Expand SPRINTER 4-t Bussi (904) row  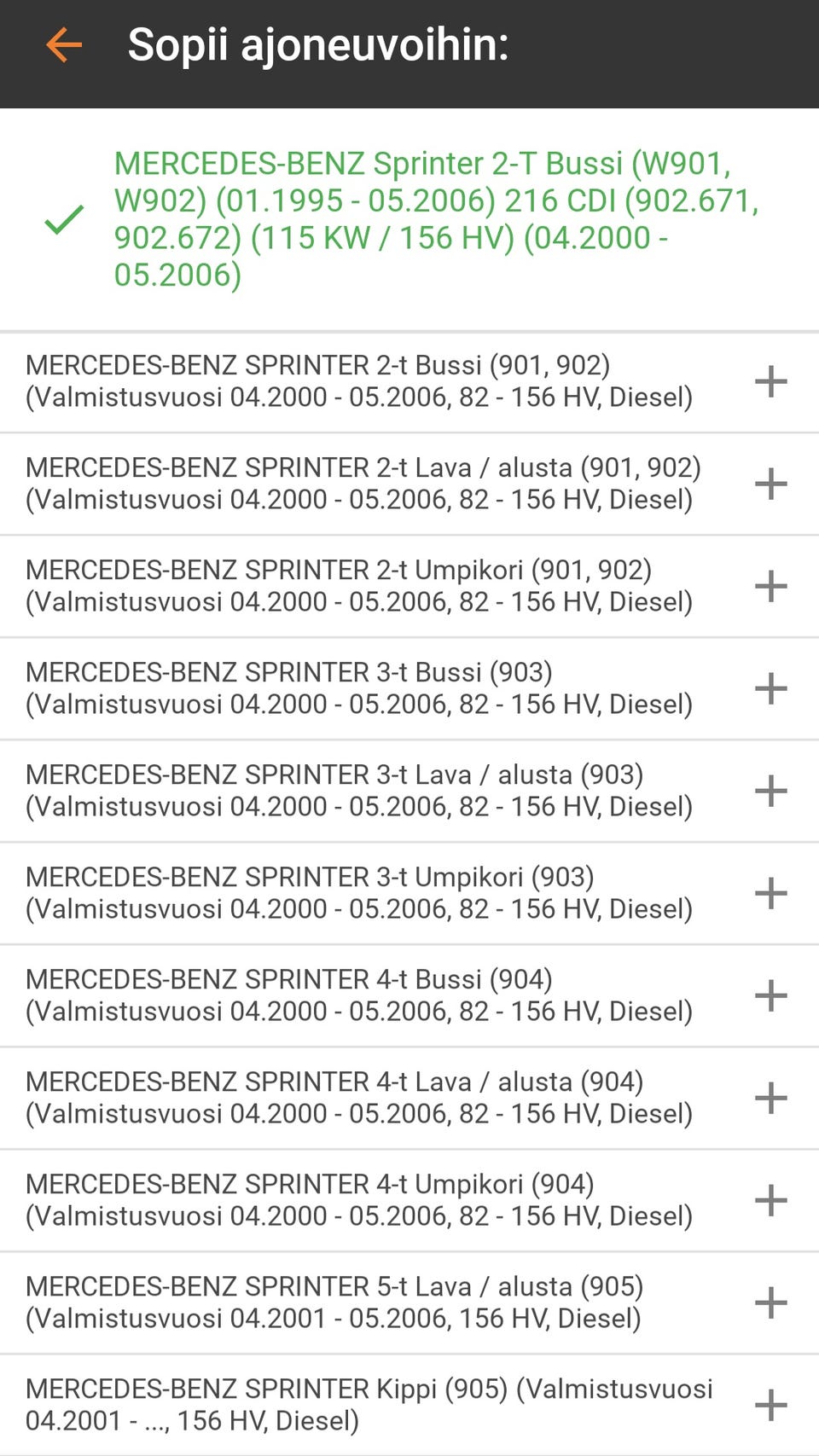(770, 995)
